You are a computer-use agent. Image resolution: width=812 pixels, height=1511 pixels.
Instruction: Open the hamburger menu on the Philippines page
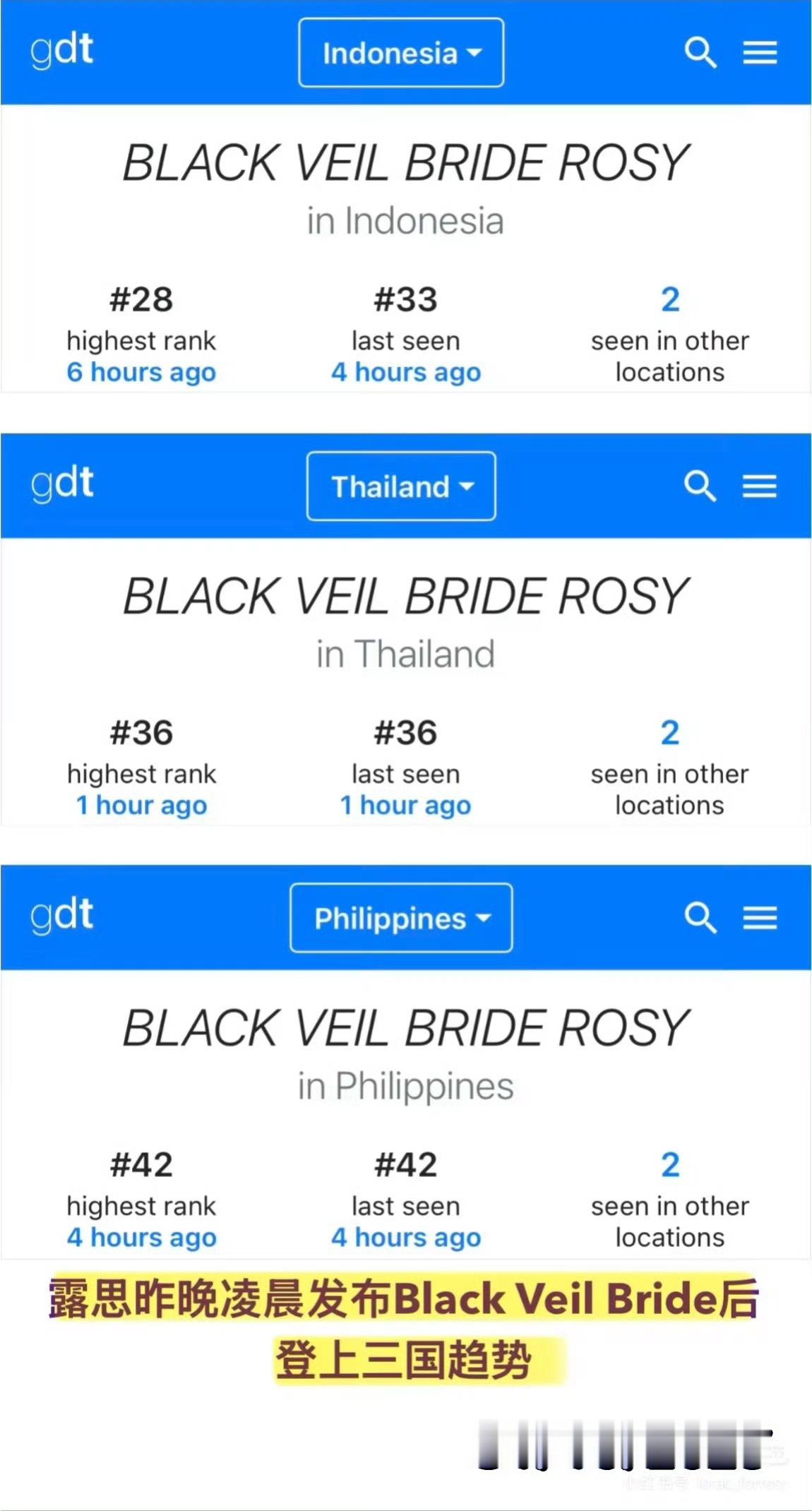pyautogui.click(x=760, y=918)
